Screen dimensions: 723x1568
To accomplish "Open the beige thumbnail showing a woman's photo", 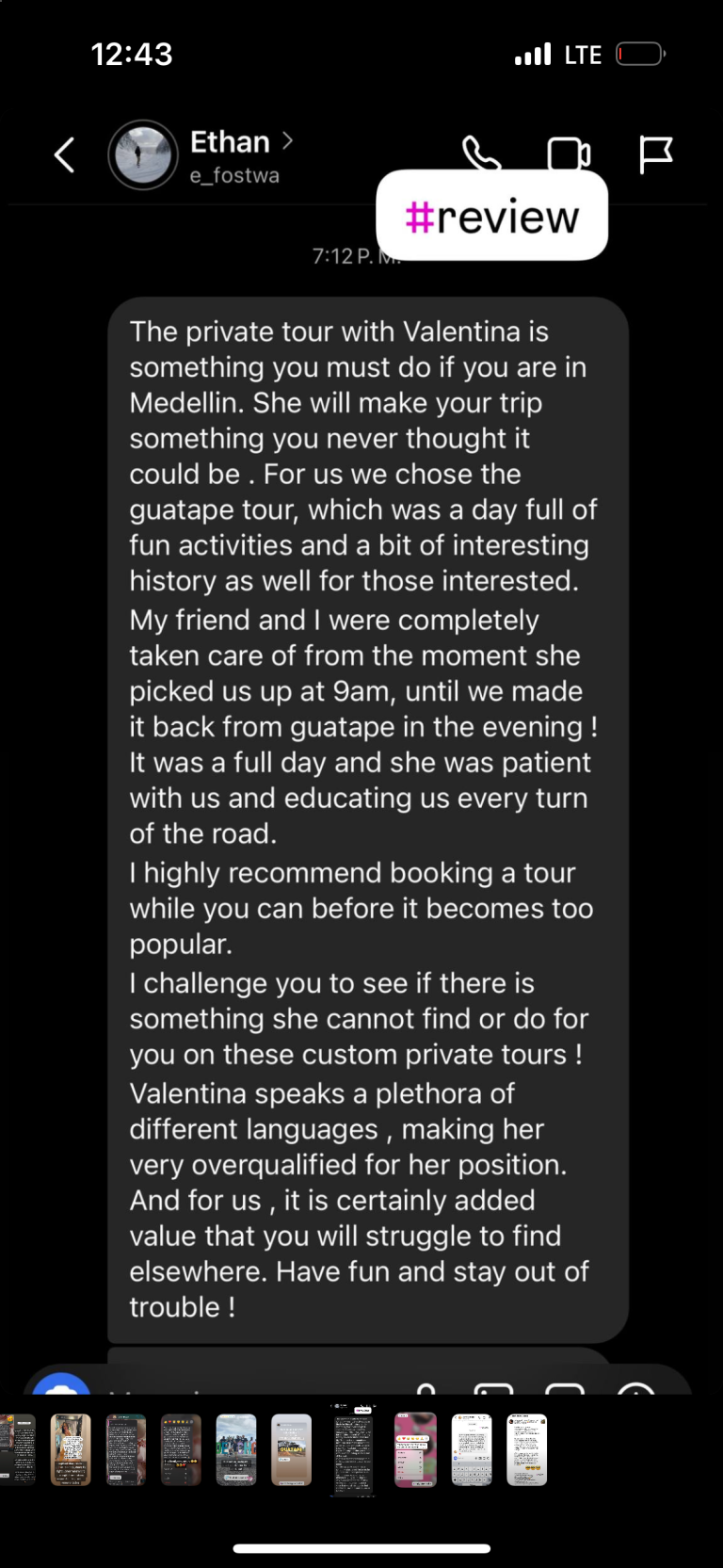I will point(71,1449).
